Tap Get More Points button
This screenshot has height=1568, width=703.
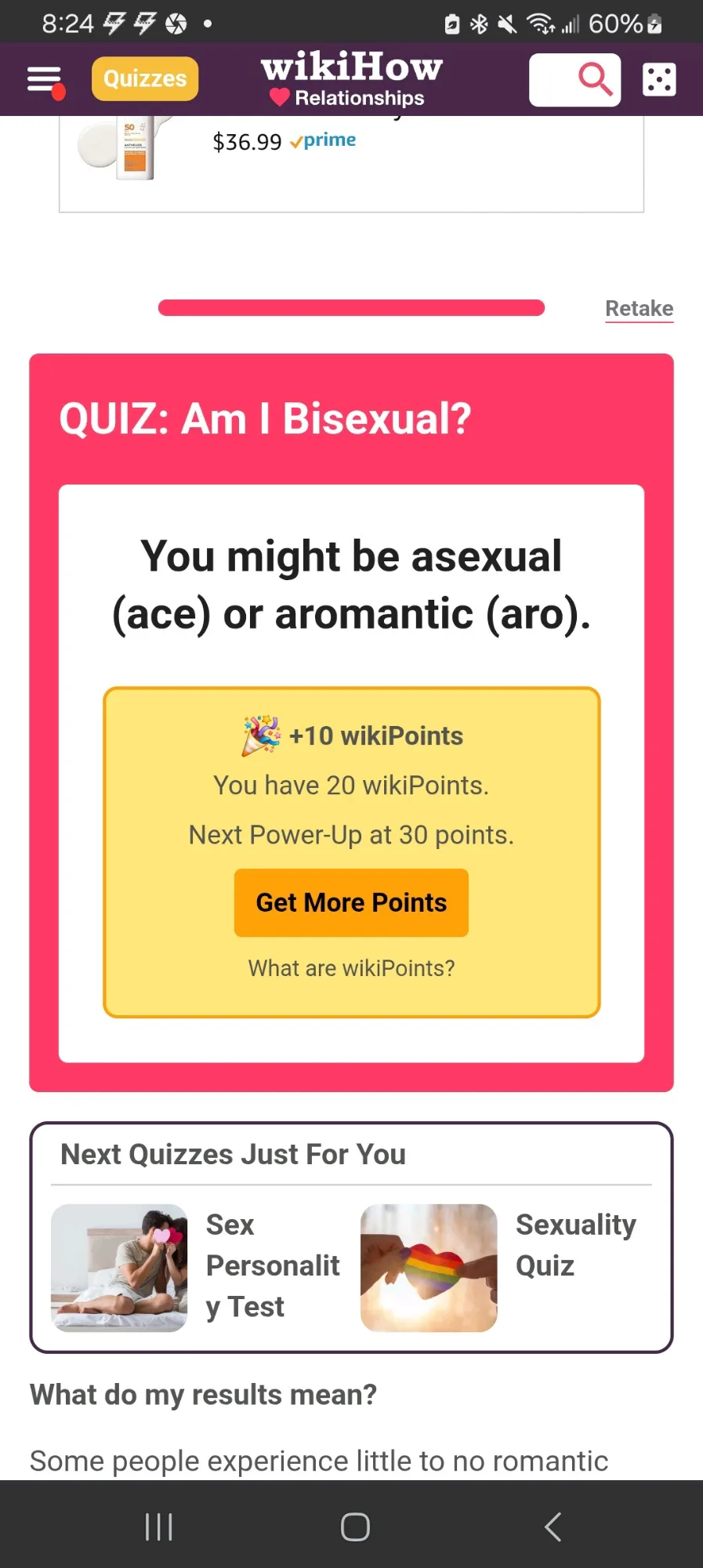click(351, 902)
